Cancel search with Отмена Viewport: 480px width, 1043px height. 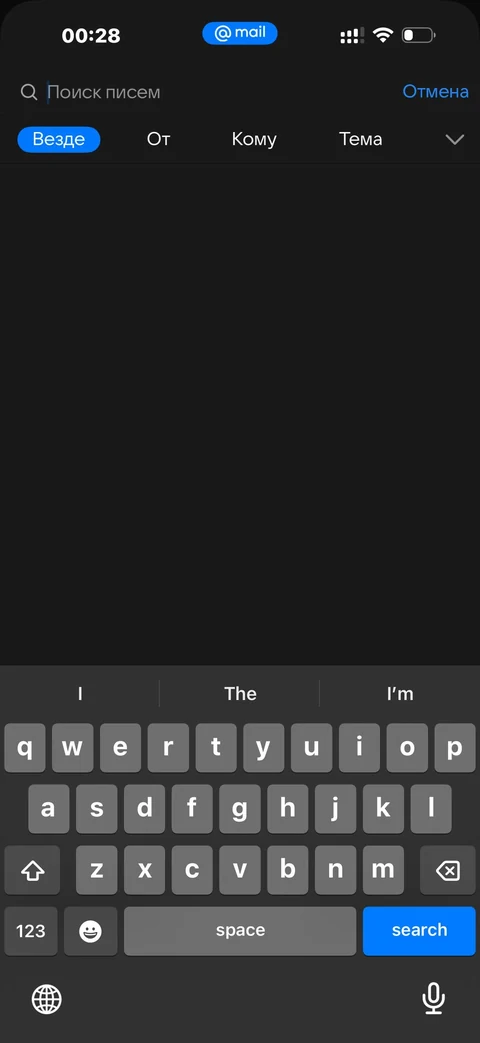[x=435, y=92]
